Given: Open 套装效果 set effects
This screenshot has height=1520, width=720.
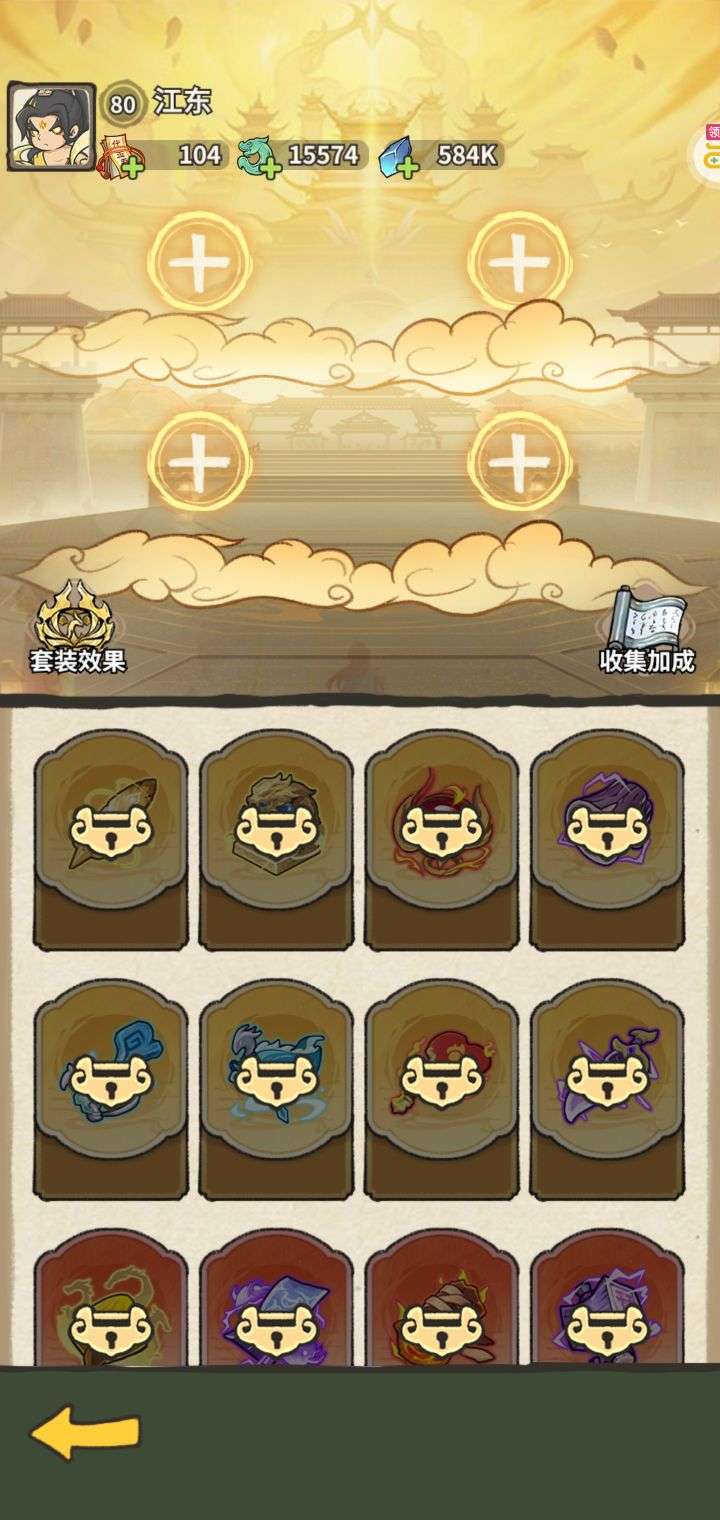Looking at the screenshot, I should (x=76, y=628).
